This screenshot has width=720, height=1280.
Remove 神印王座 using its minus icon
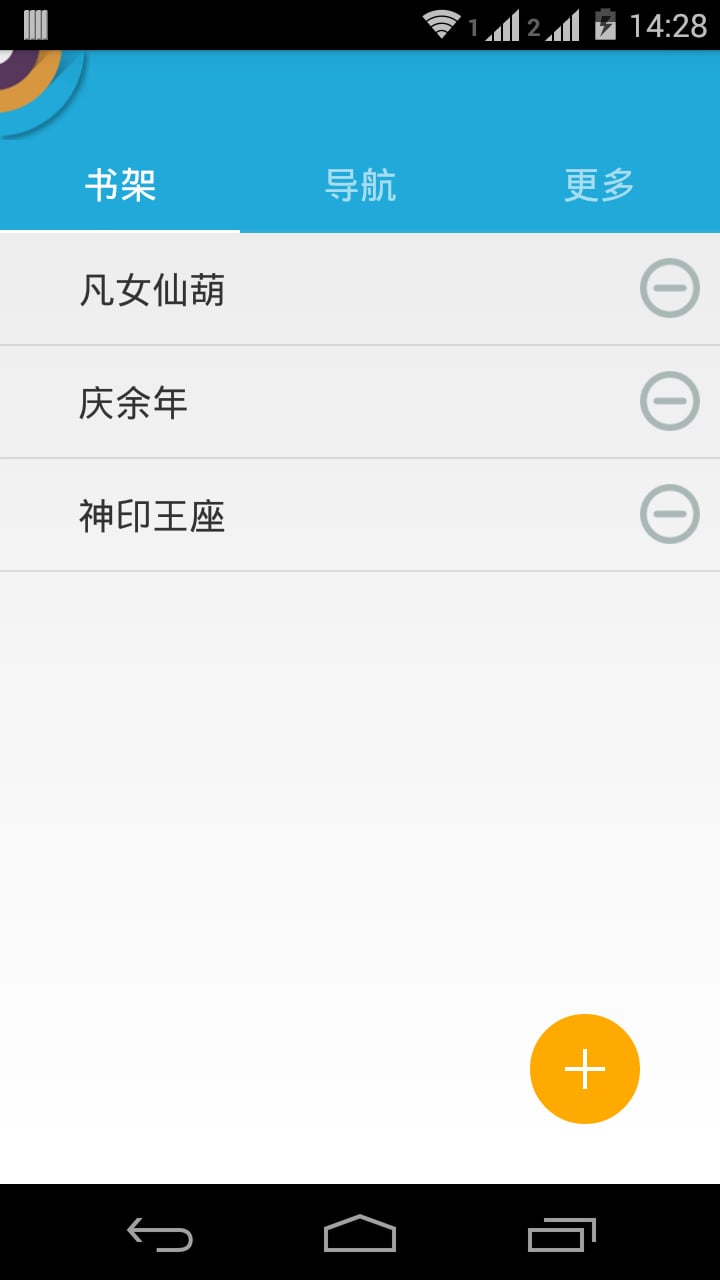pos(669,514)
